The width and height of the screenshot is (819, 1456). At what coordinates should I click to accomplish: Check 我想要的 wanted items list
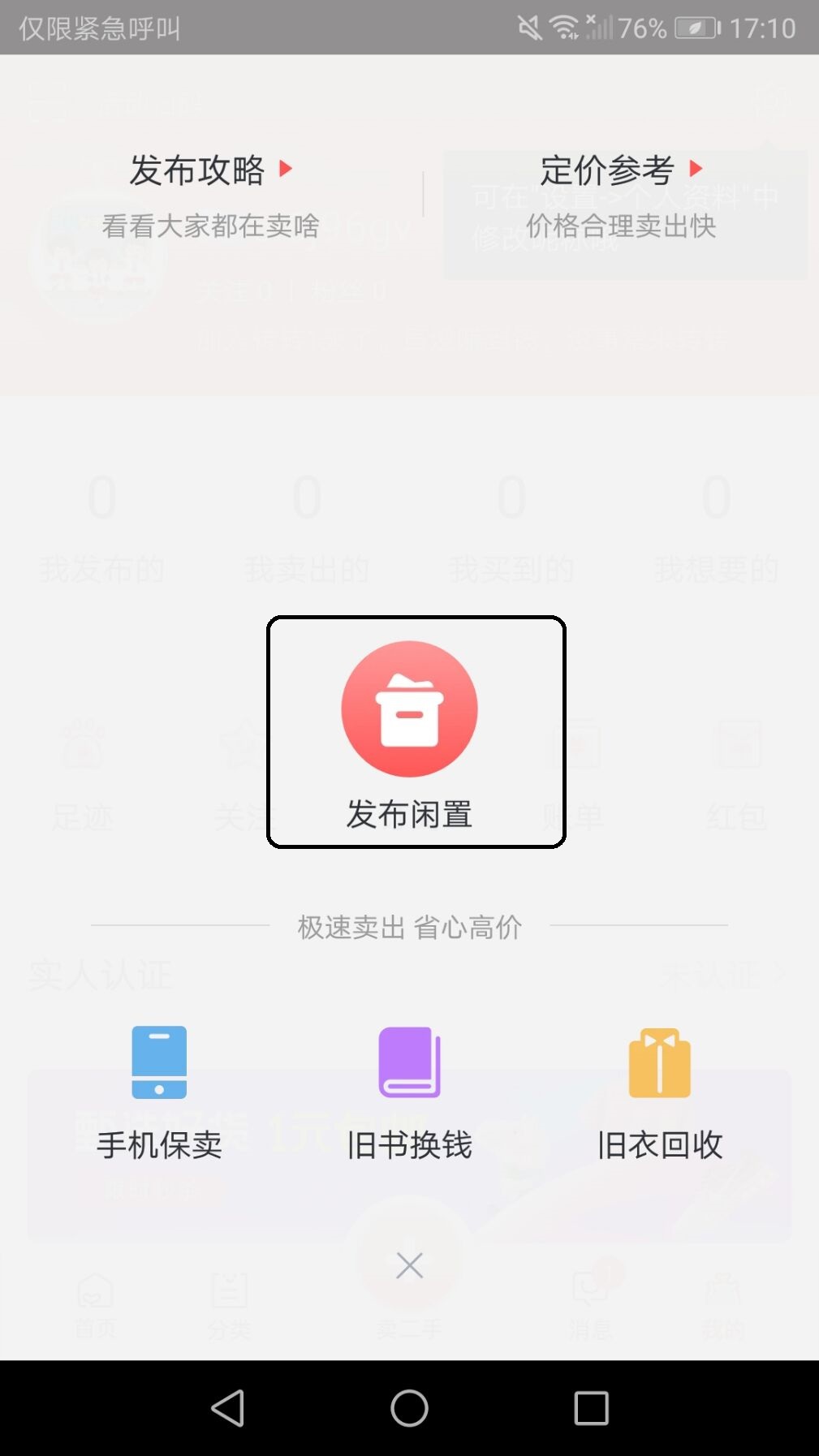[x=716, y=528]
